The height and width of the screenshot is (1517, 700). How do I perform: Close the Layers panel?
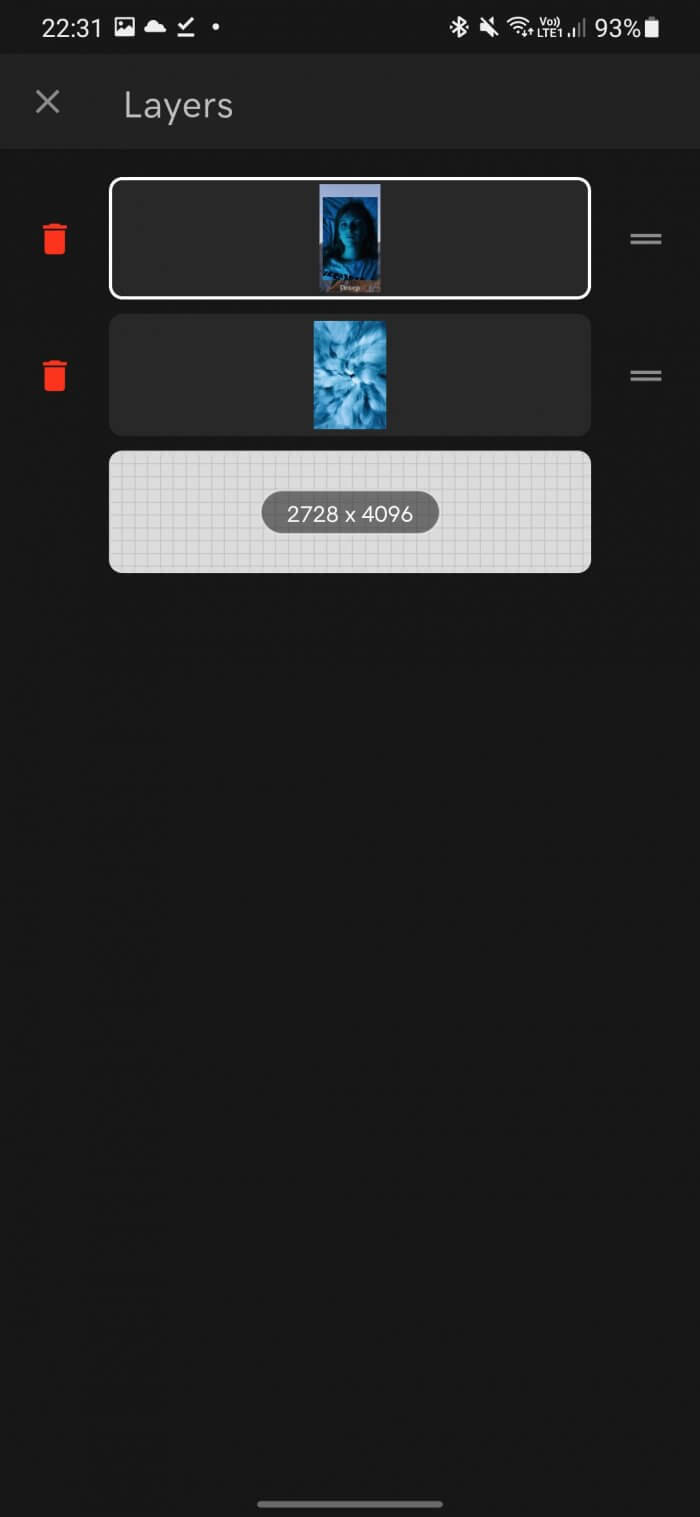tap(47, 102)
